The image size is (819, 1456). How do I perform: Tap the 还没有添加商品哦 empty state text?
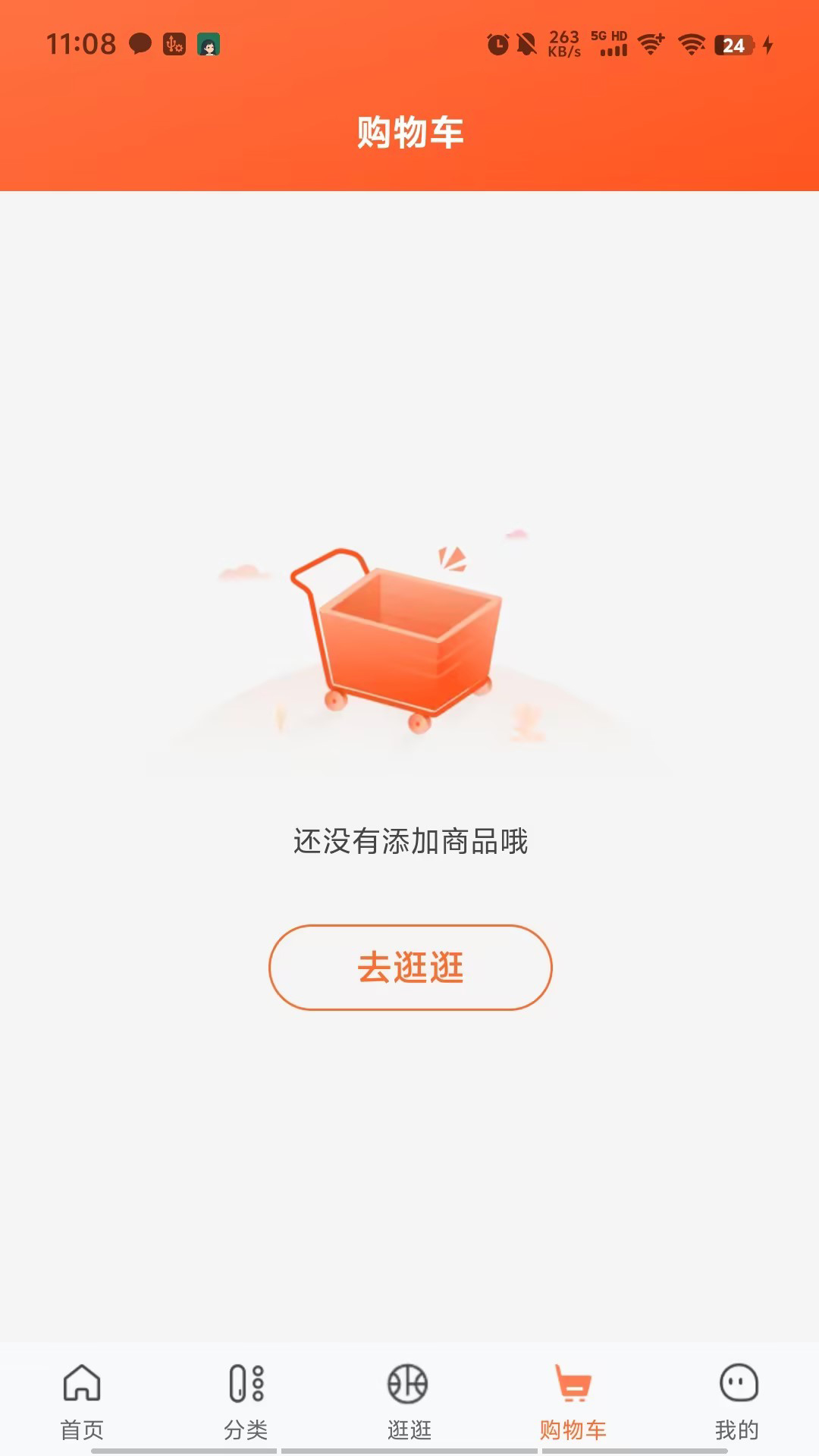tap(409, 842)
